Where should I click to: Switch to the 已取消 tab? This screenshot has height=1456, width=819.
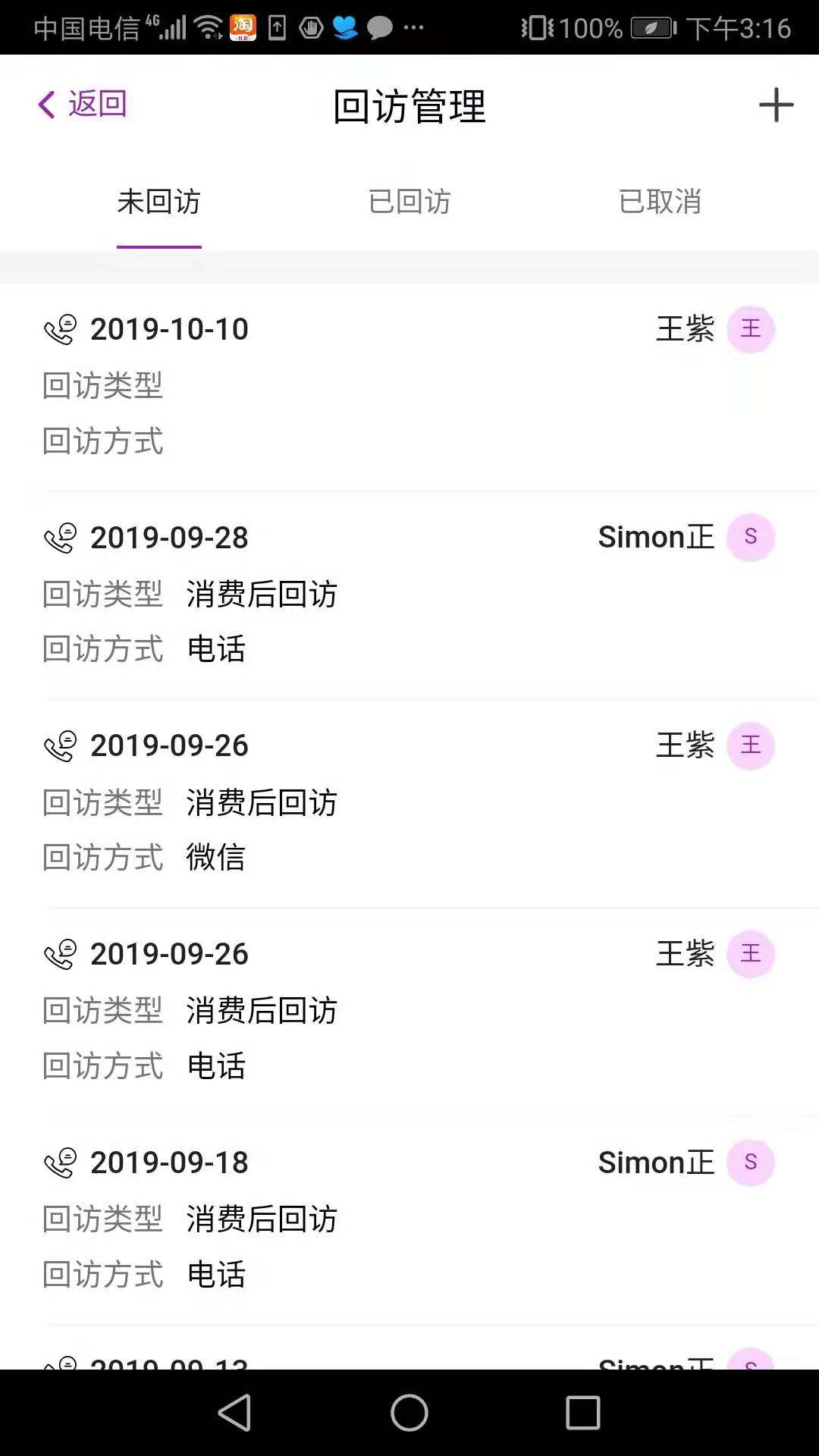click(x=661, y=201)
